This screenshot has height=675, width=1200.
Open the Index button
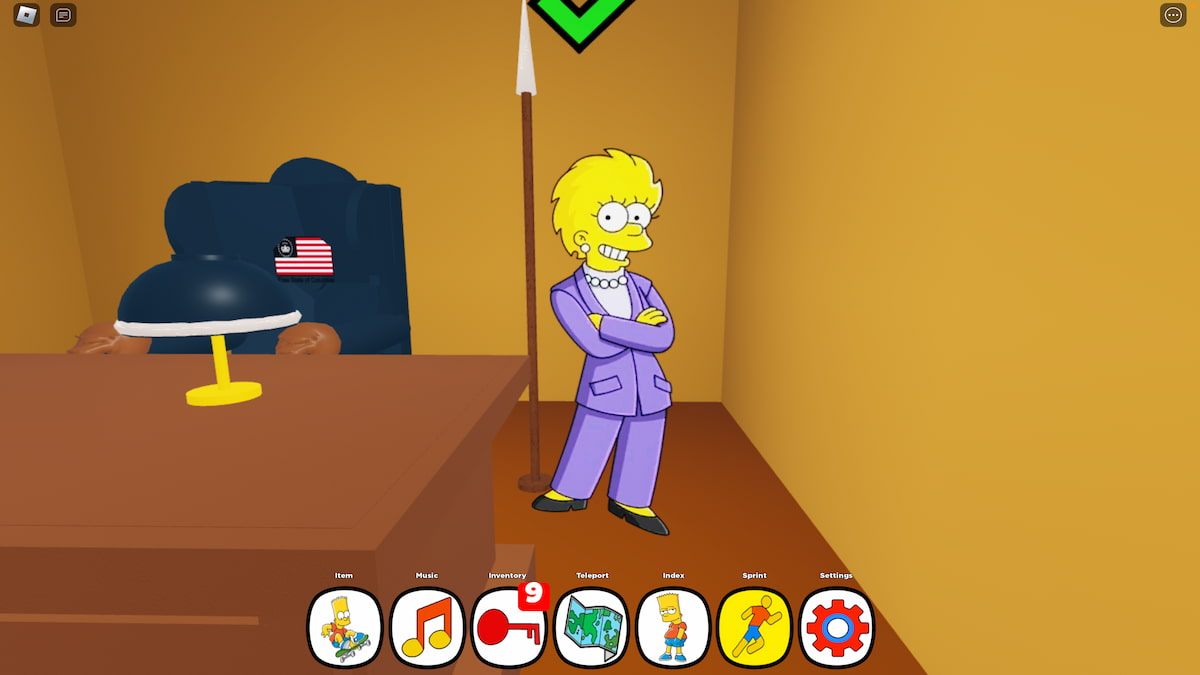tap(673, 628)
